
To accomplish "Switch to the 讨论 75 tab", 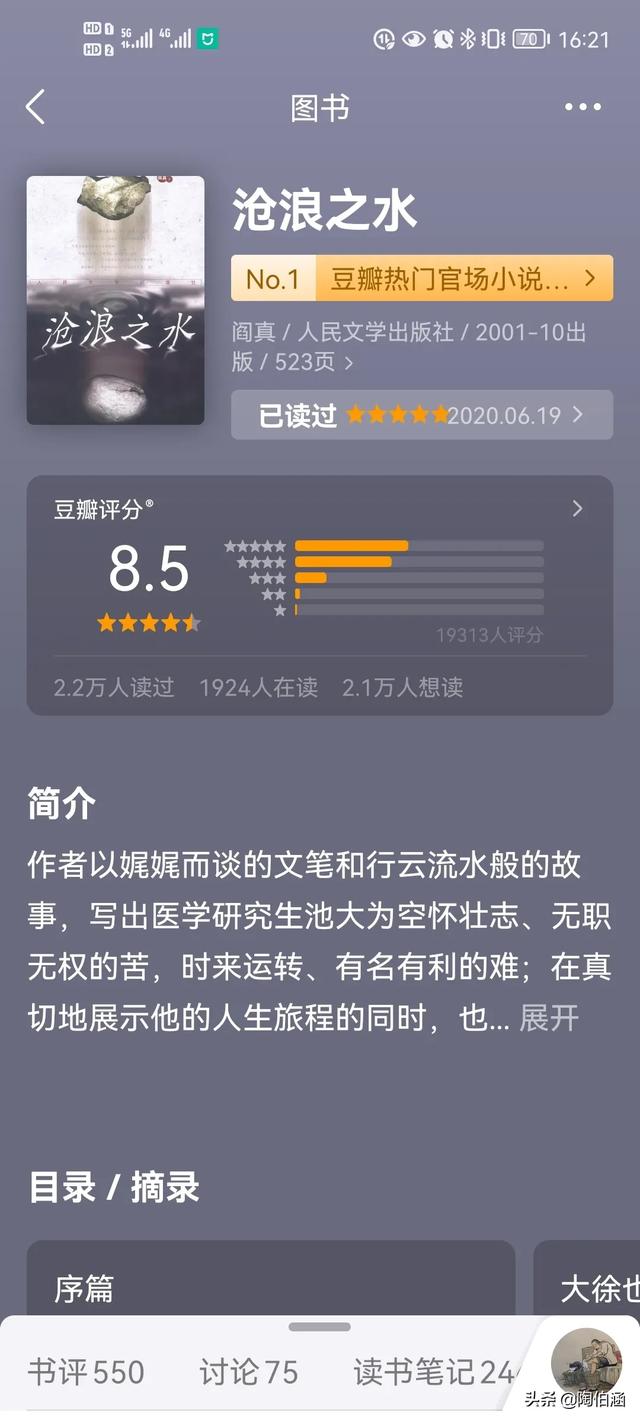I will click(x=249, y=1372).
